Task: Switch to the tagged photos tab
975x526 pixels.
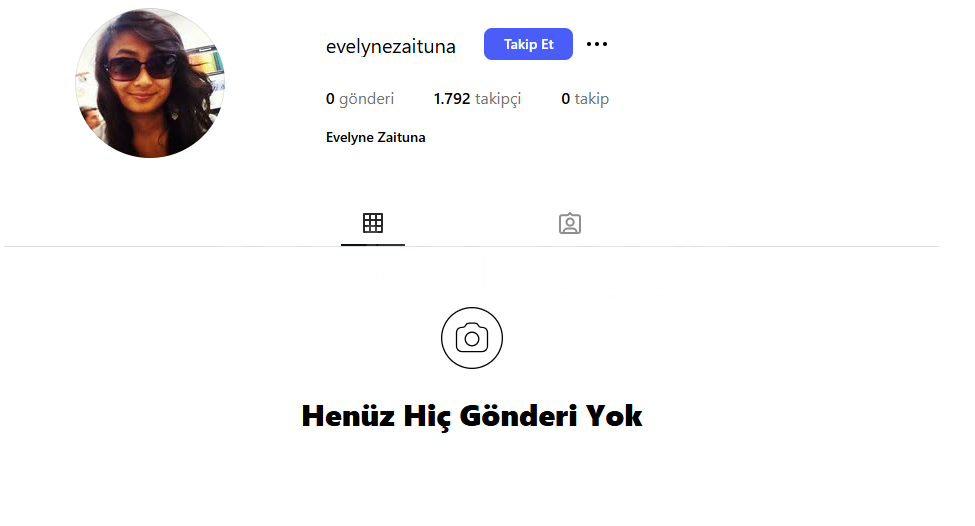Action: pos(570,223)
